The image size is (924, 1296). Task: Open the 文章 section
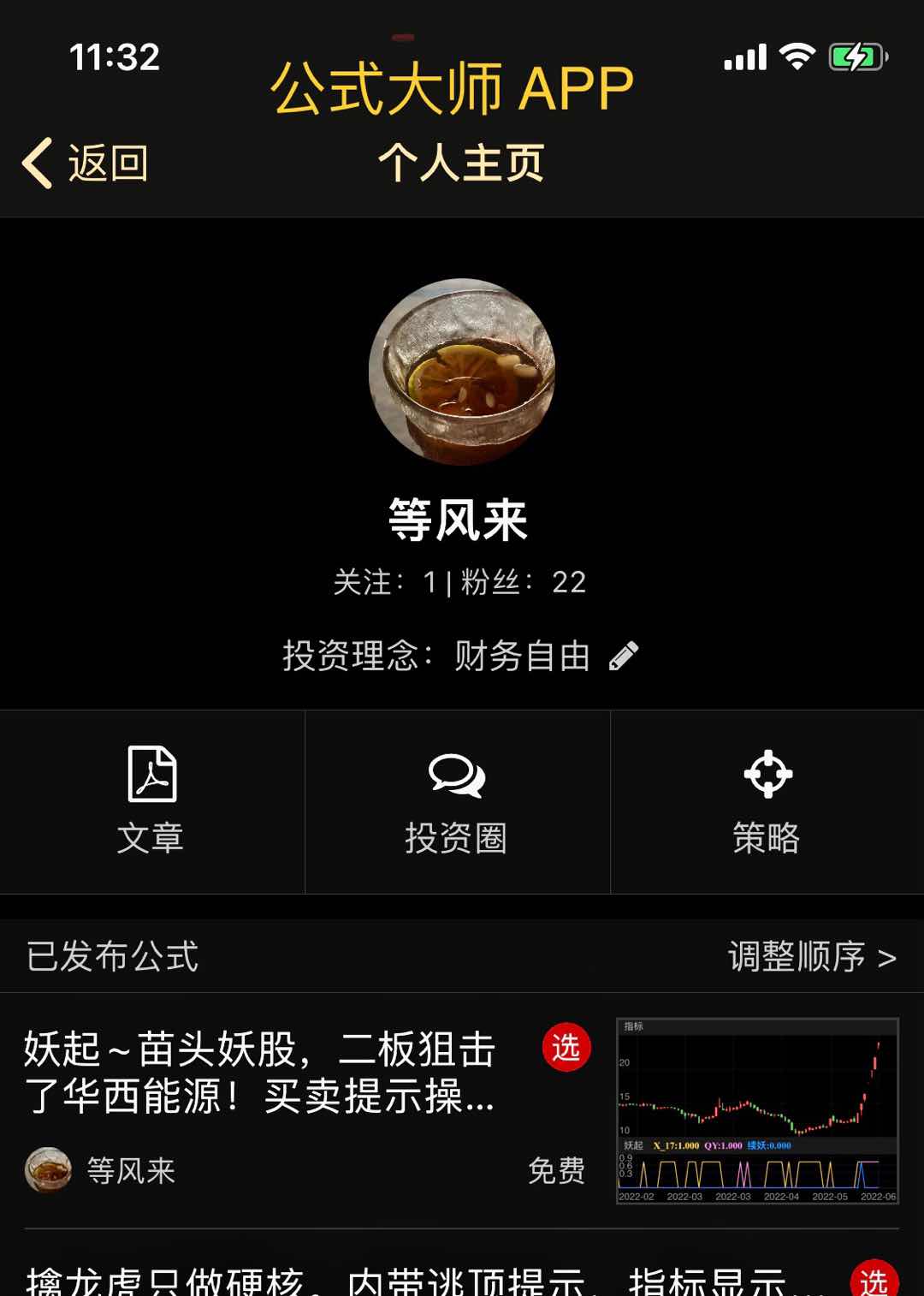(151, 802)
